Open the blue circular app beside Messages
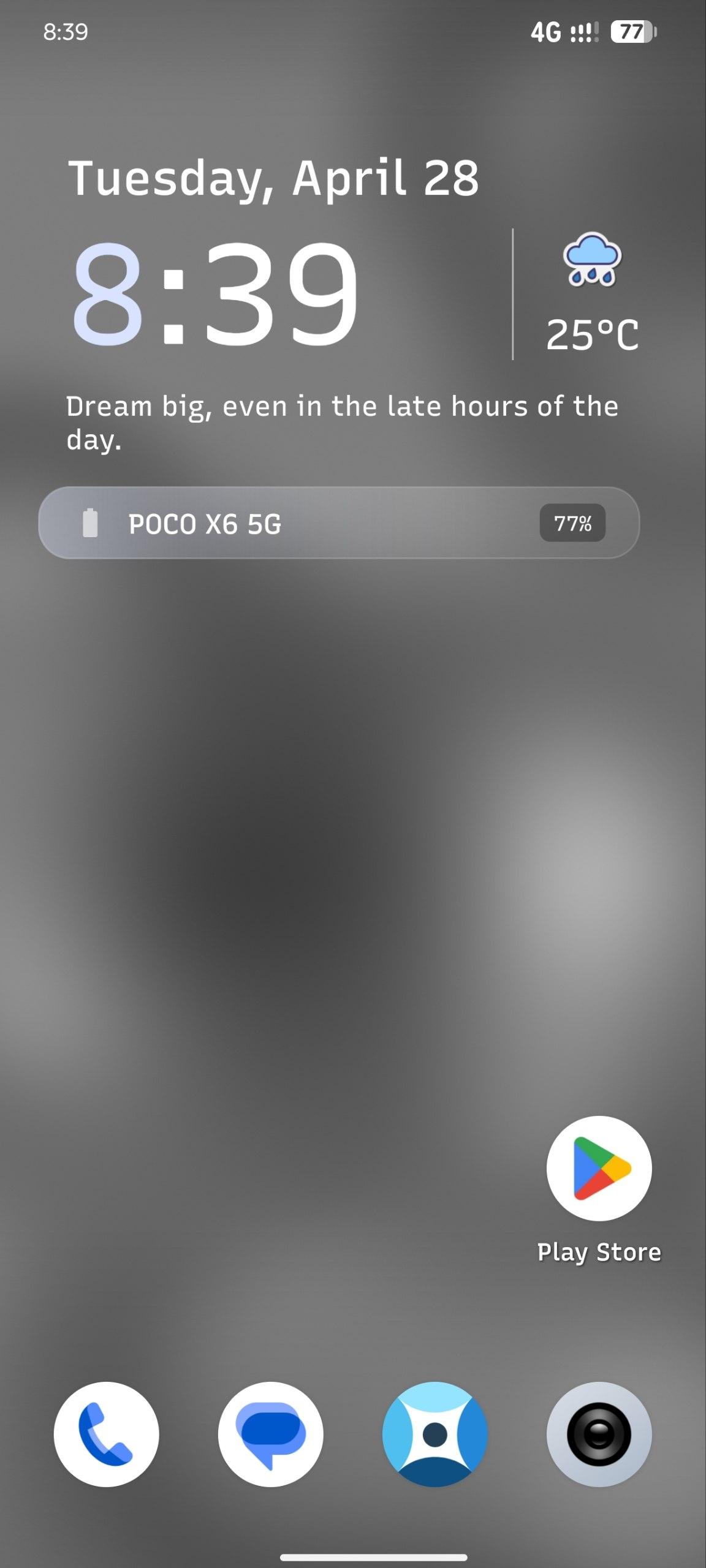The width and height of the screenshot is (706, 1568). pos(435,1434)
